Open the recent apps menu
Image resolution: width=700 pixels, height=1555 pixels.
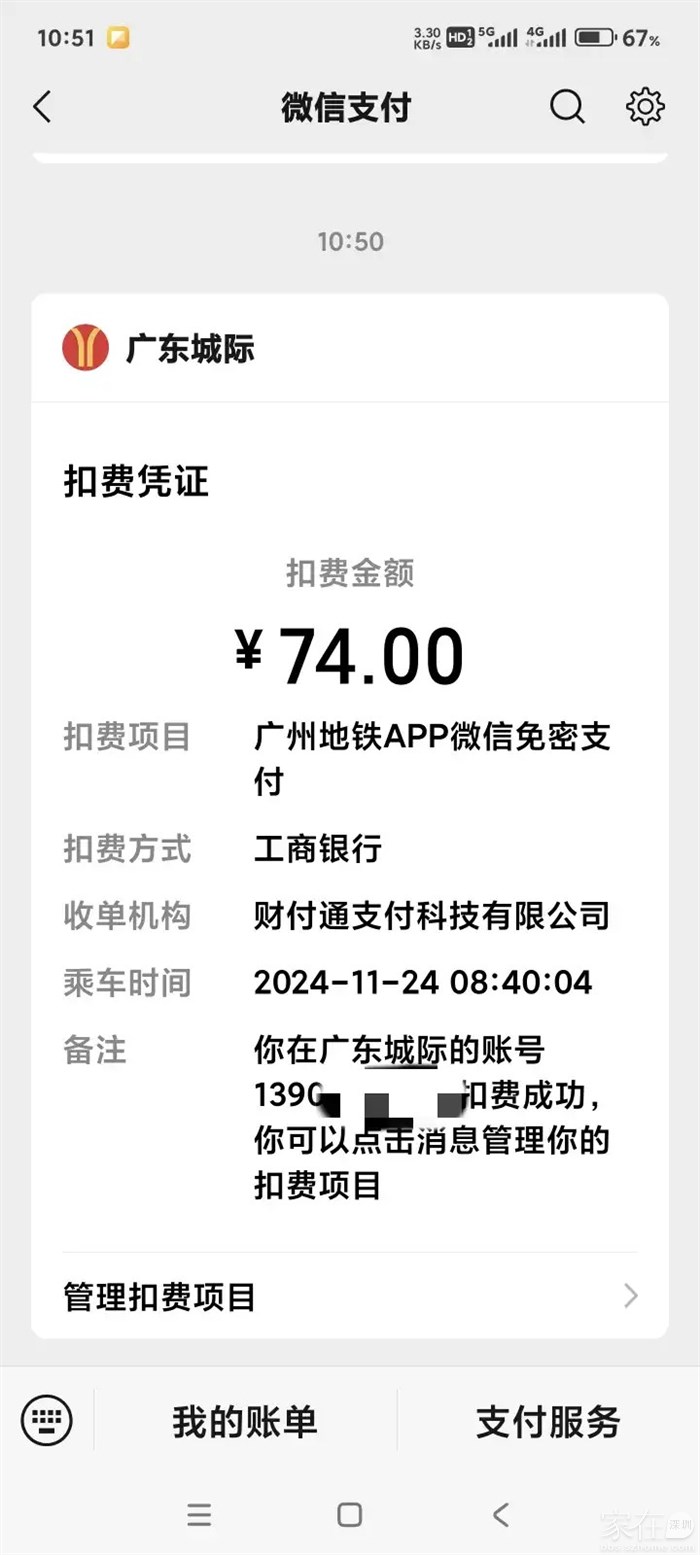199,1514
